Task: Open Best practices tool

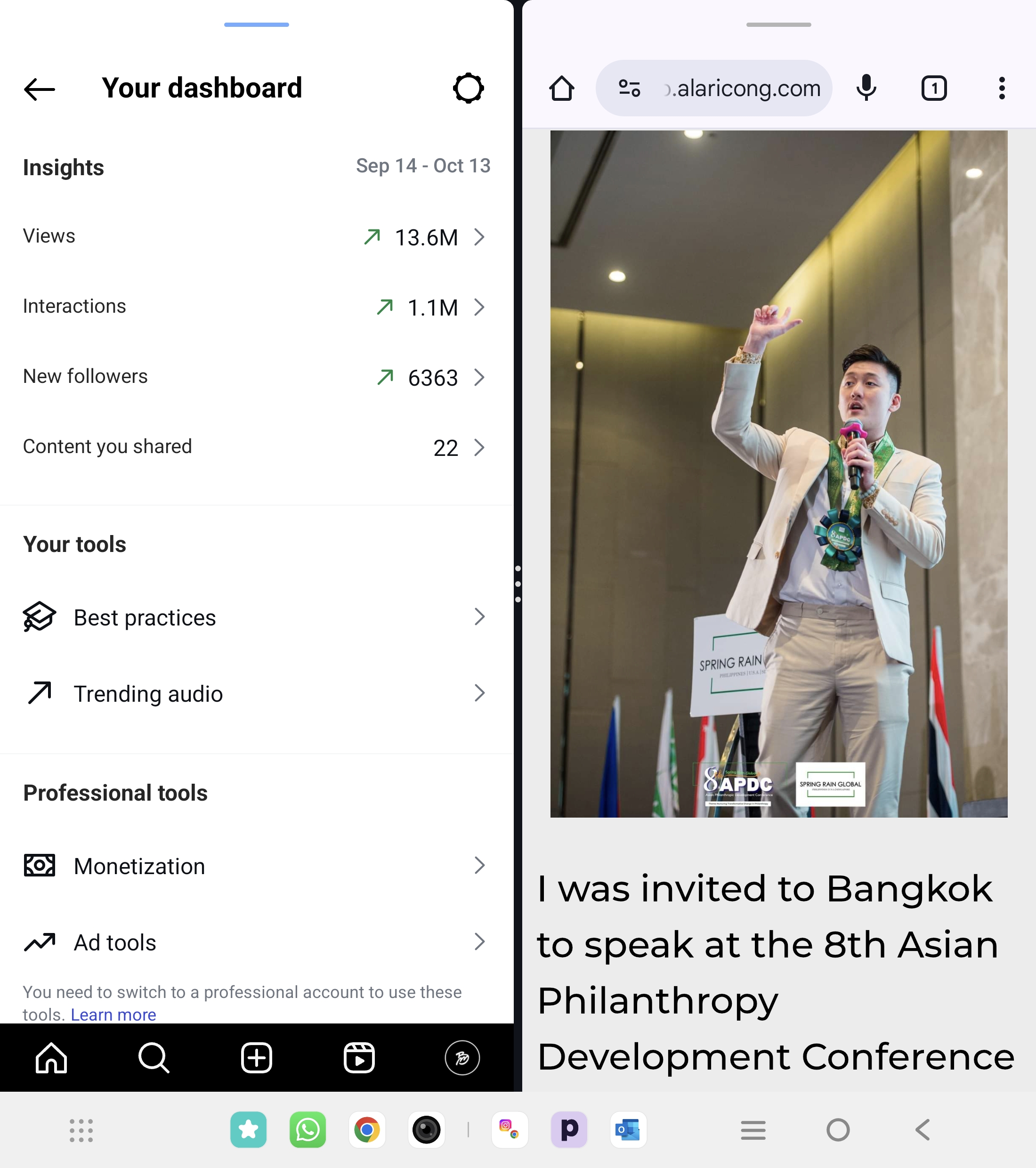Action: [x=256, y=617]
